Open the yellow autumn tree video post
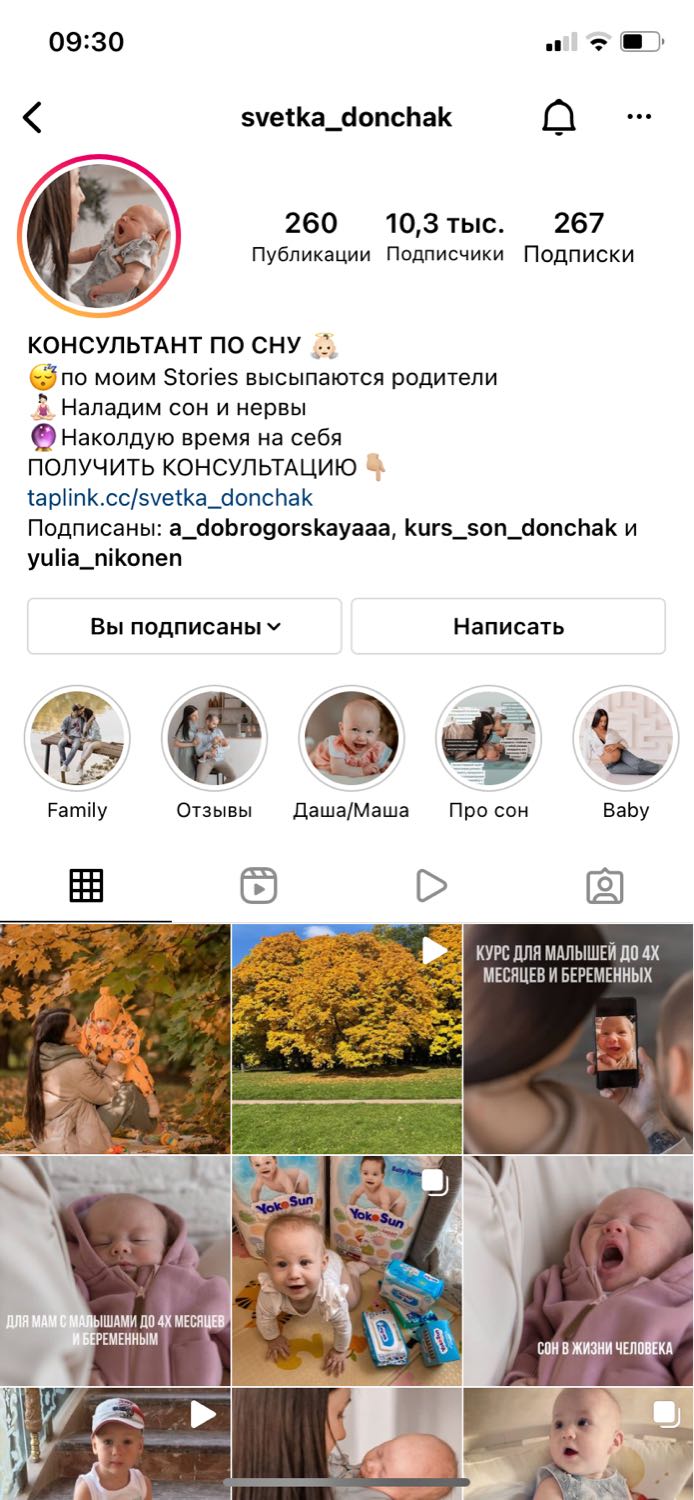Viewport: 694px width, 1500px height. pos(347,1038)
